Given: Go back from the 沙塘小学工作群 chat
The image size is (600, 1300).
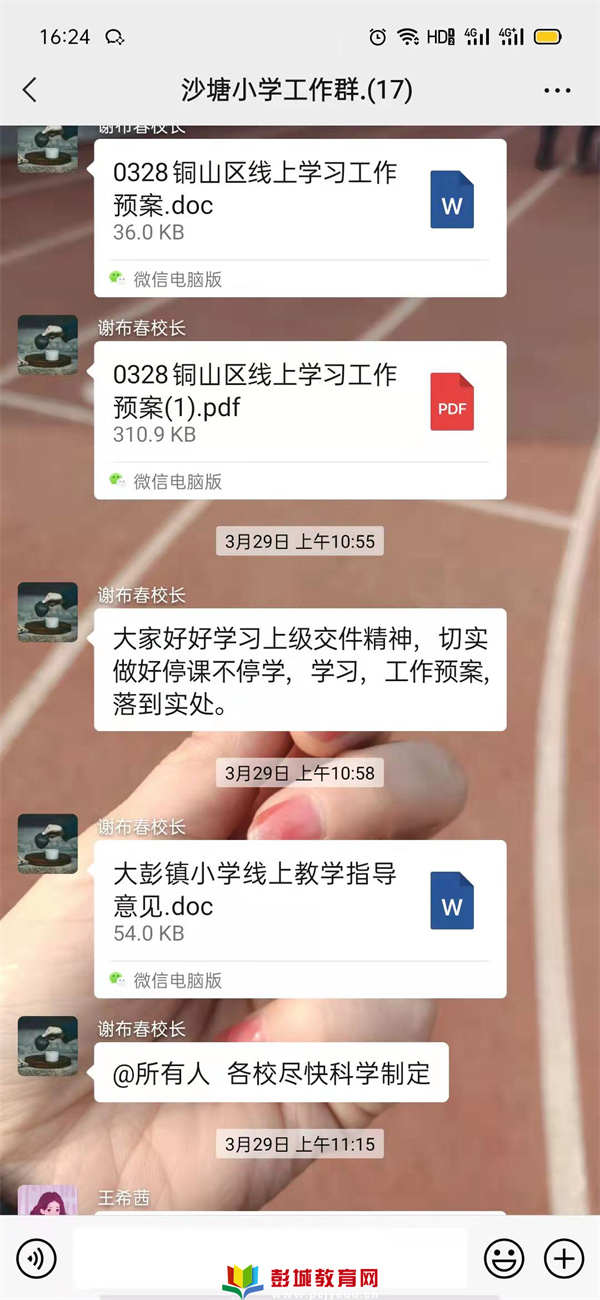Looking at the screenshot, I should click(x=30, y=90).
